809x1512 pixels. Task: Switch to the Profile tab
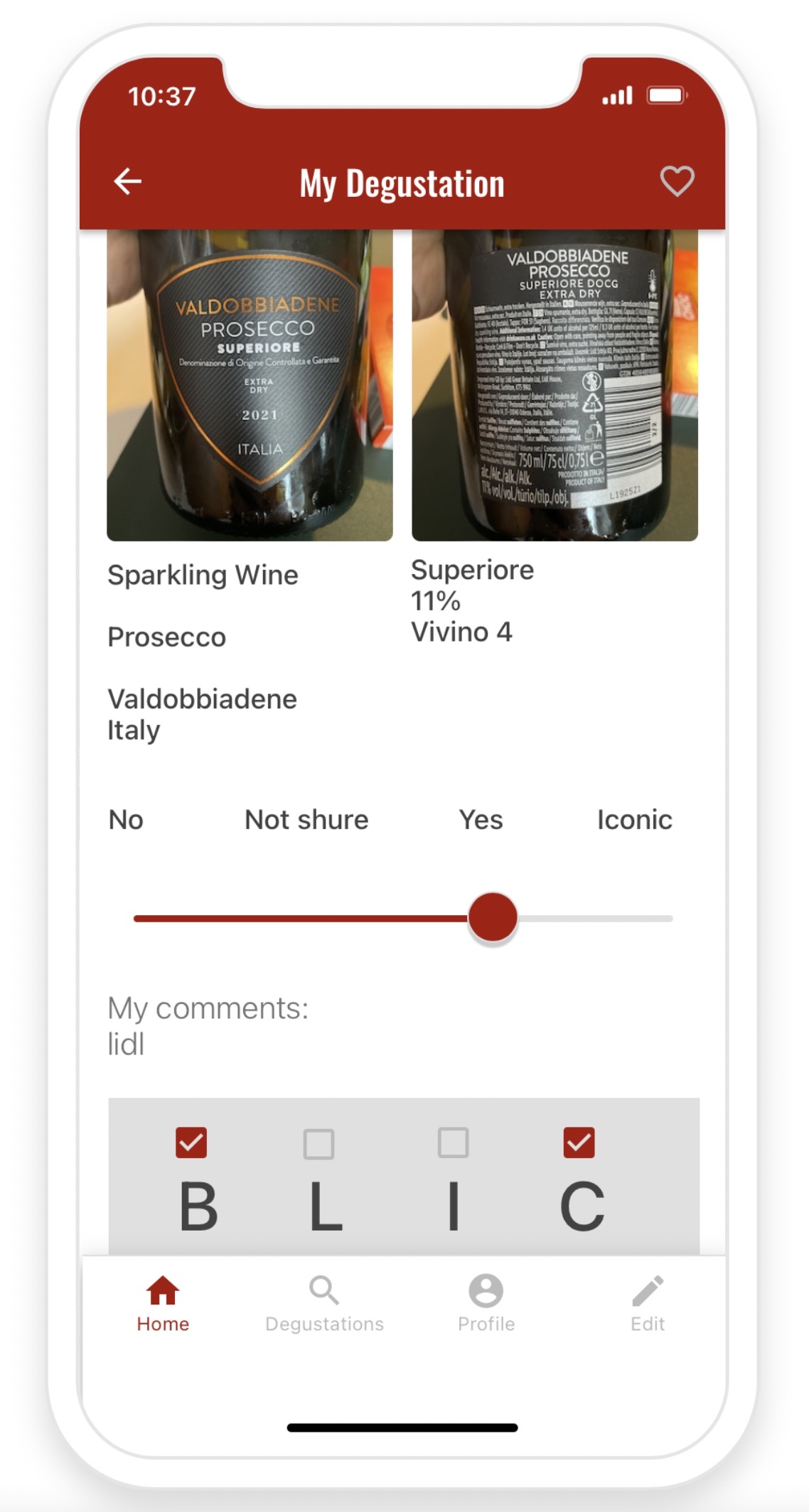click(486, 1304)
